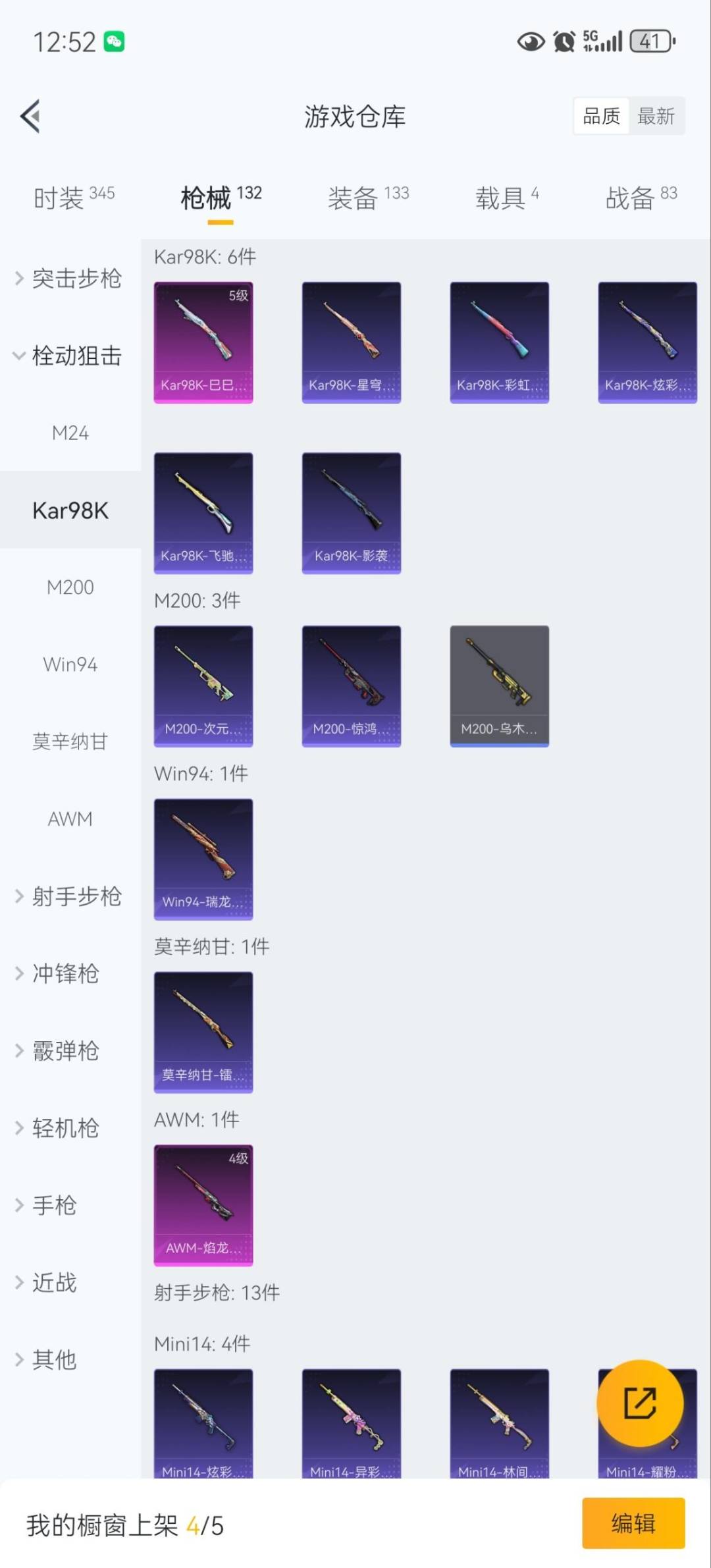Select the Win94-瑞龙 skin
Screen dimensions: 711x1568
click(203, 859)
